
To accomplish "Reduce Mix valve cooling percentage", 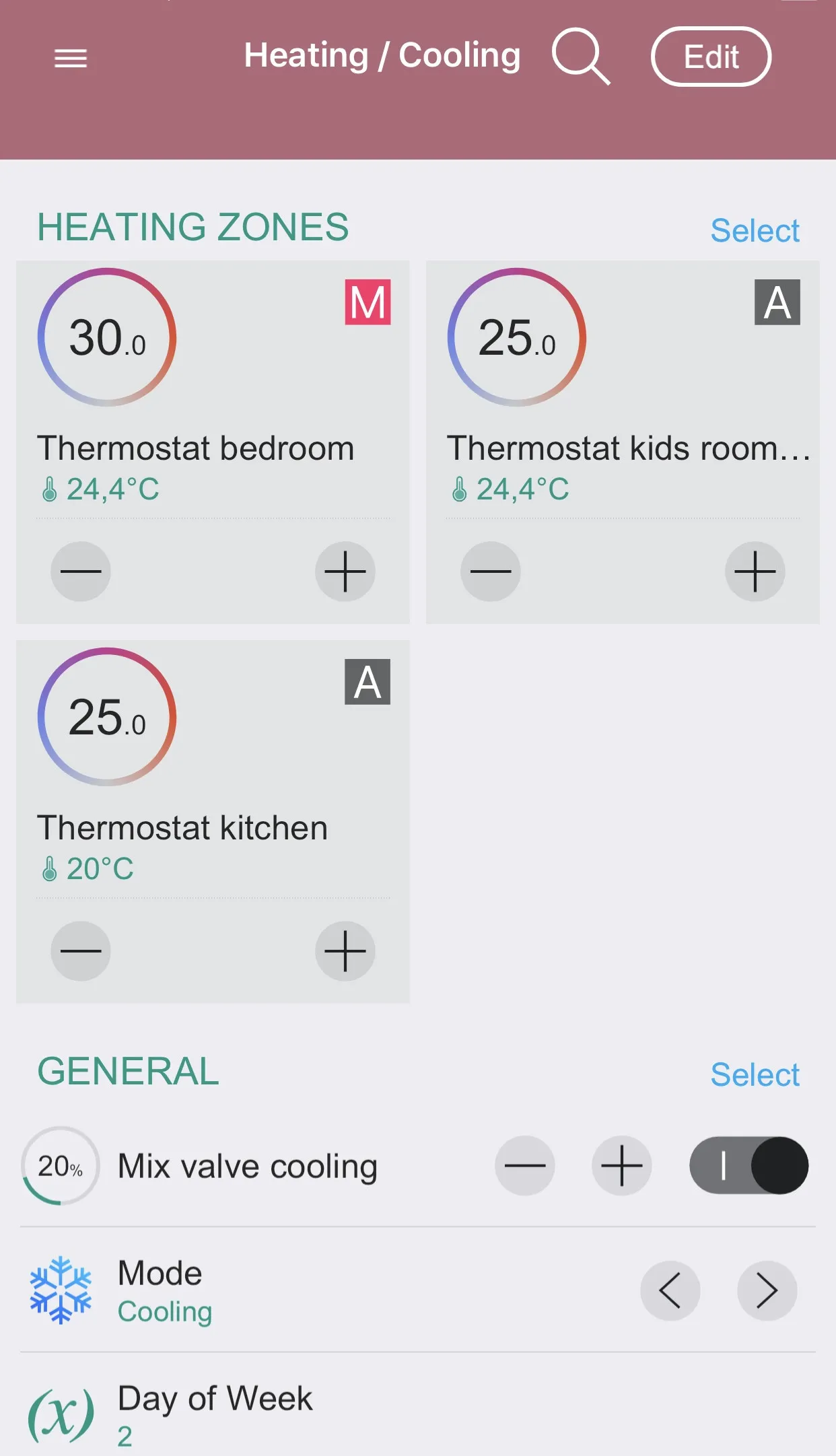I will click(525, 1166).
